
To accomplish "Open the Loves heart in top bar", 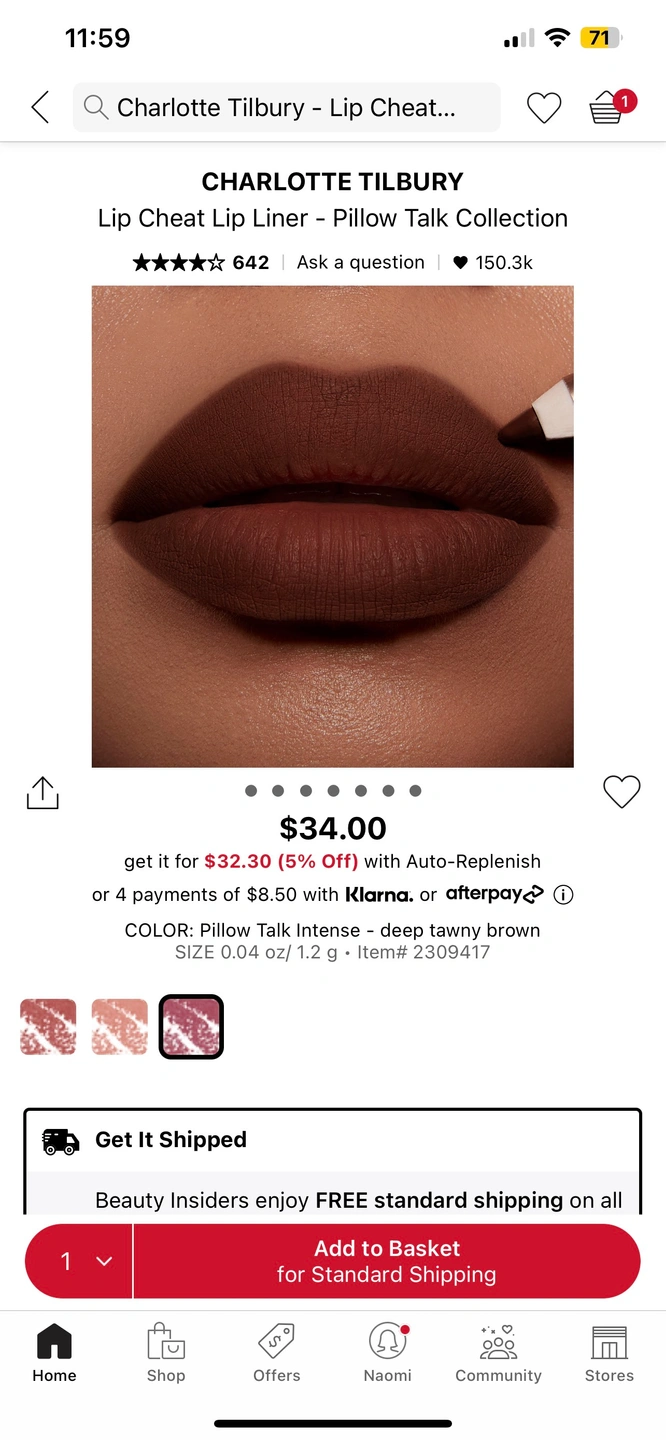I will coord(544,107).
